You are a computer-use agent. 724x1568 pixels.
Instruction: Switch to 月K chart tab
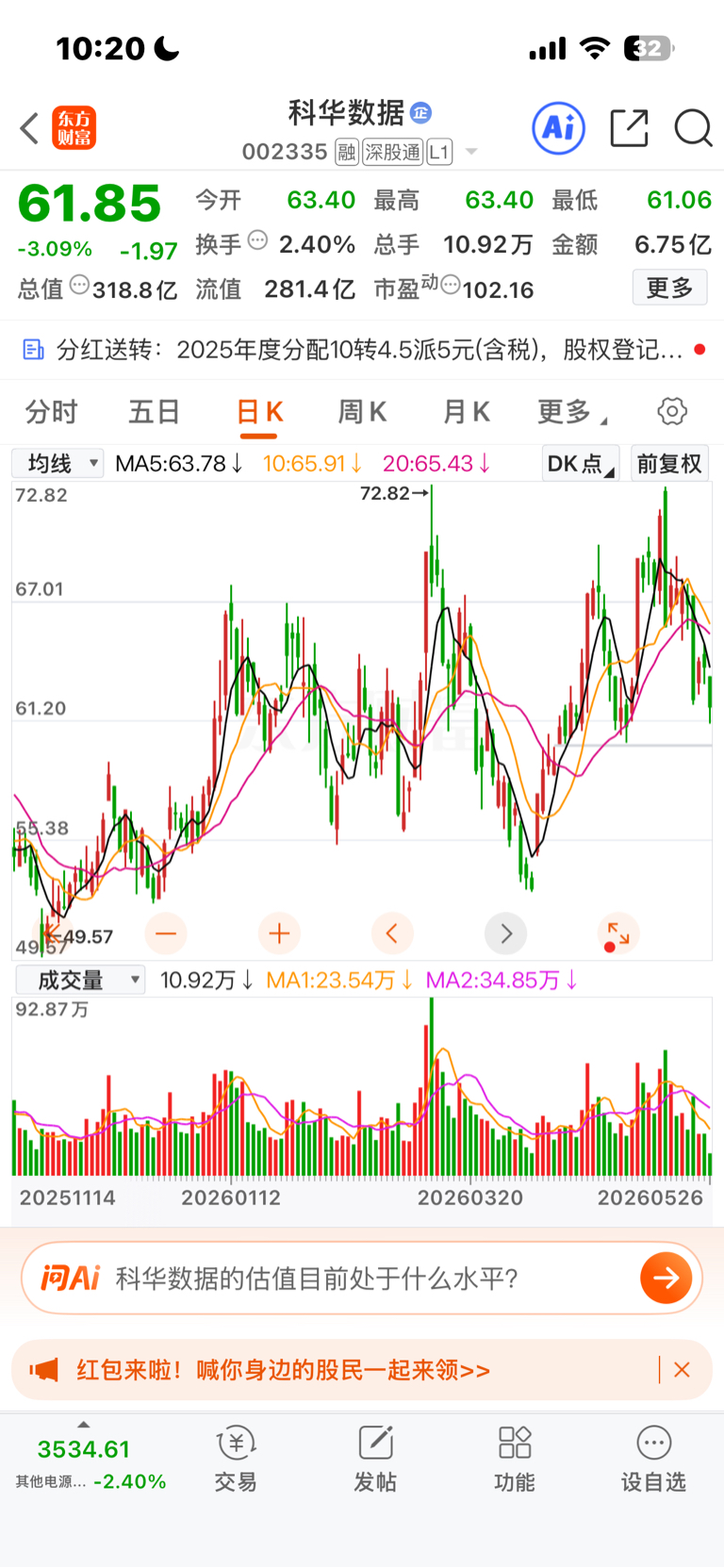(466, 412)
